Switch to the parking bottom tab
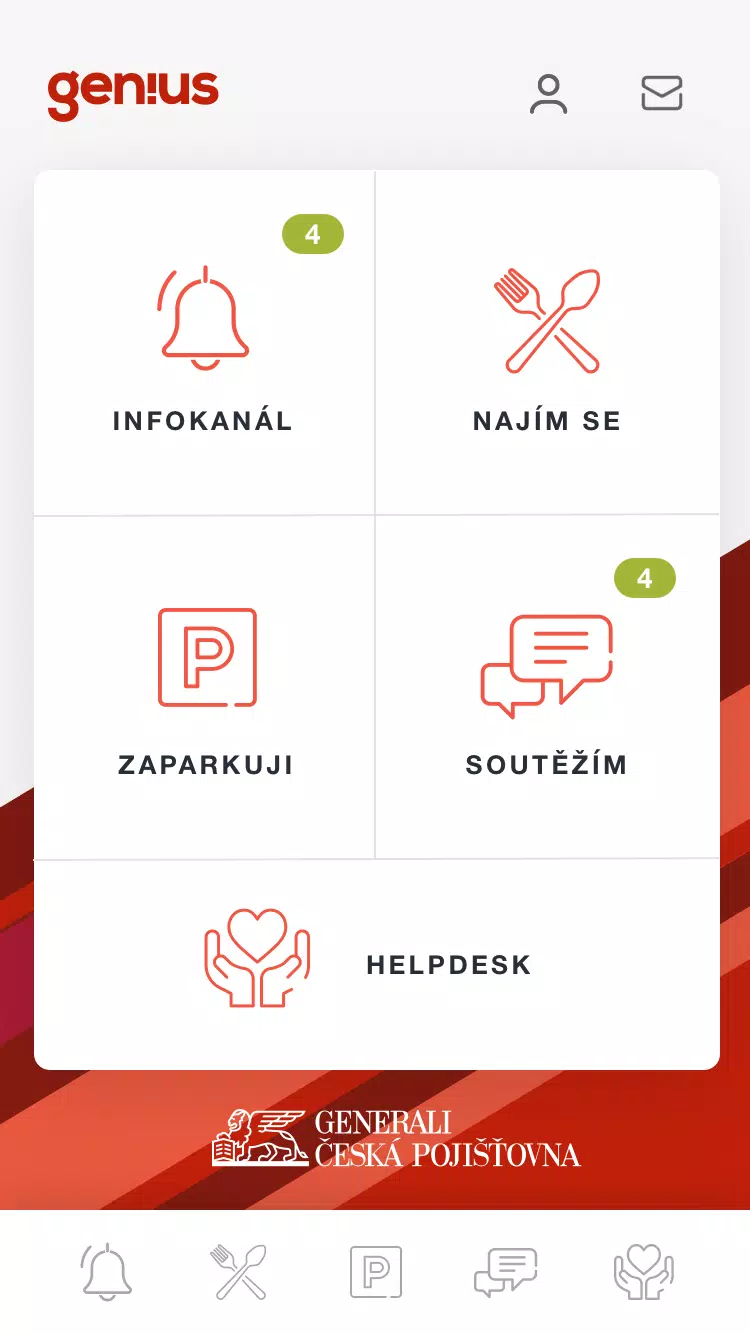The image size is (750, 1334). pyautogui.click(x=376, y=1272)
